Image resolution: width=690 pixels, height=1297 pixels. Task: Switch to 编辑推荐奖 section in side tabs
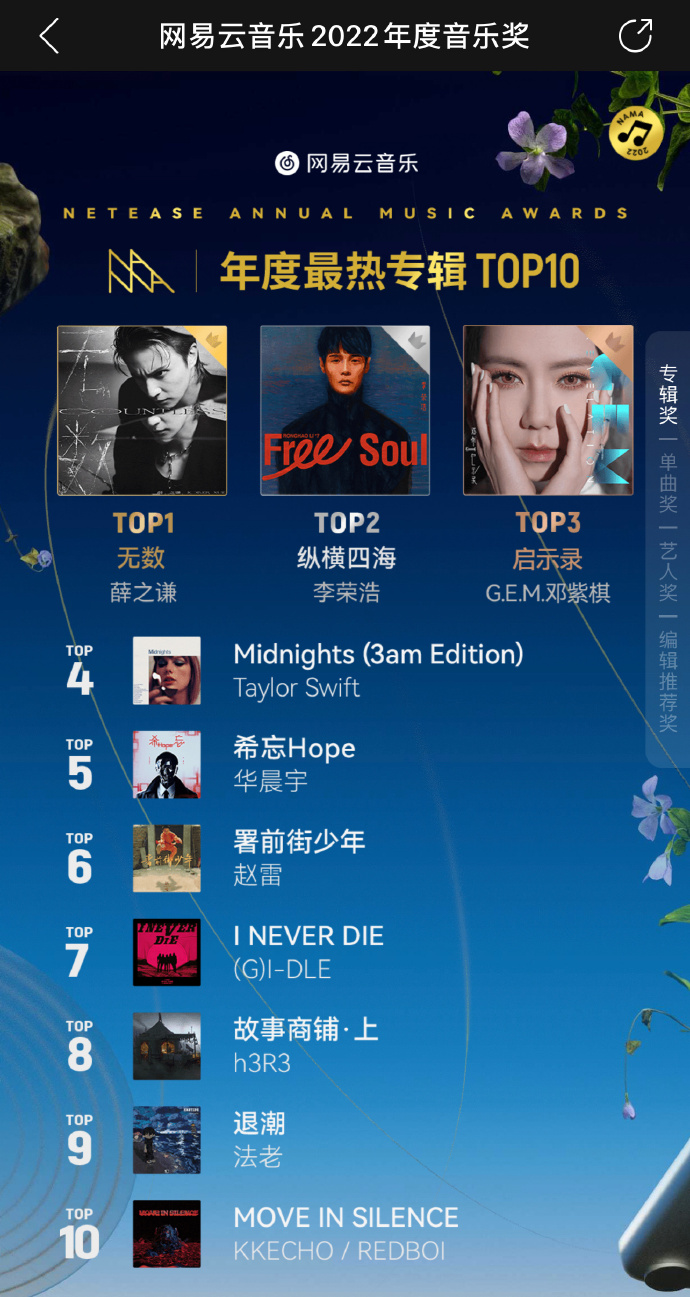coord(668,680)
